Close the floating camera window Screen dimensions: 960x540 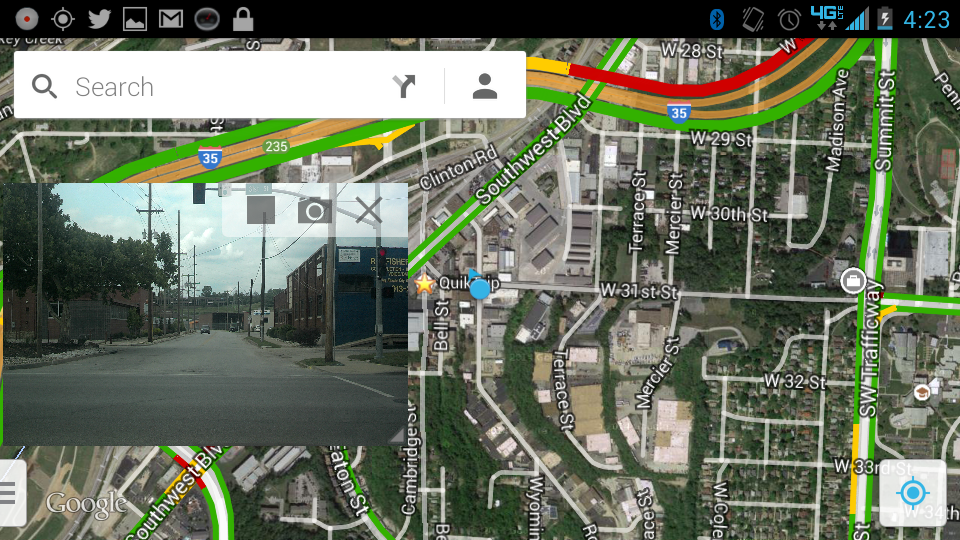369,210
